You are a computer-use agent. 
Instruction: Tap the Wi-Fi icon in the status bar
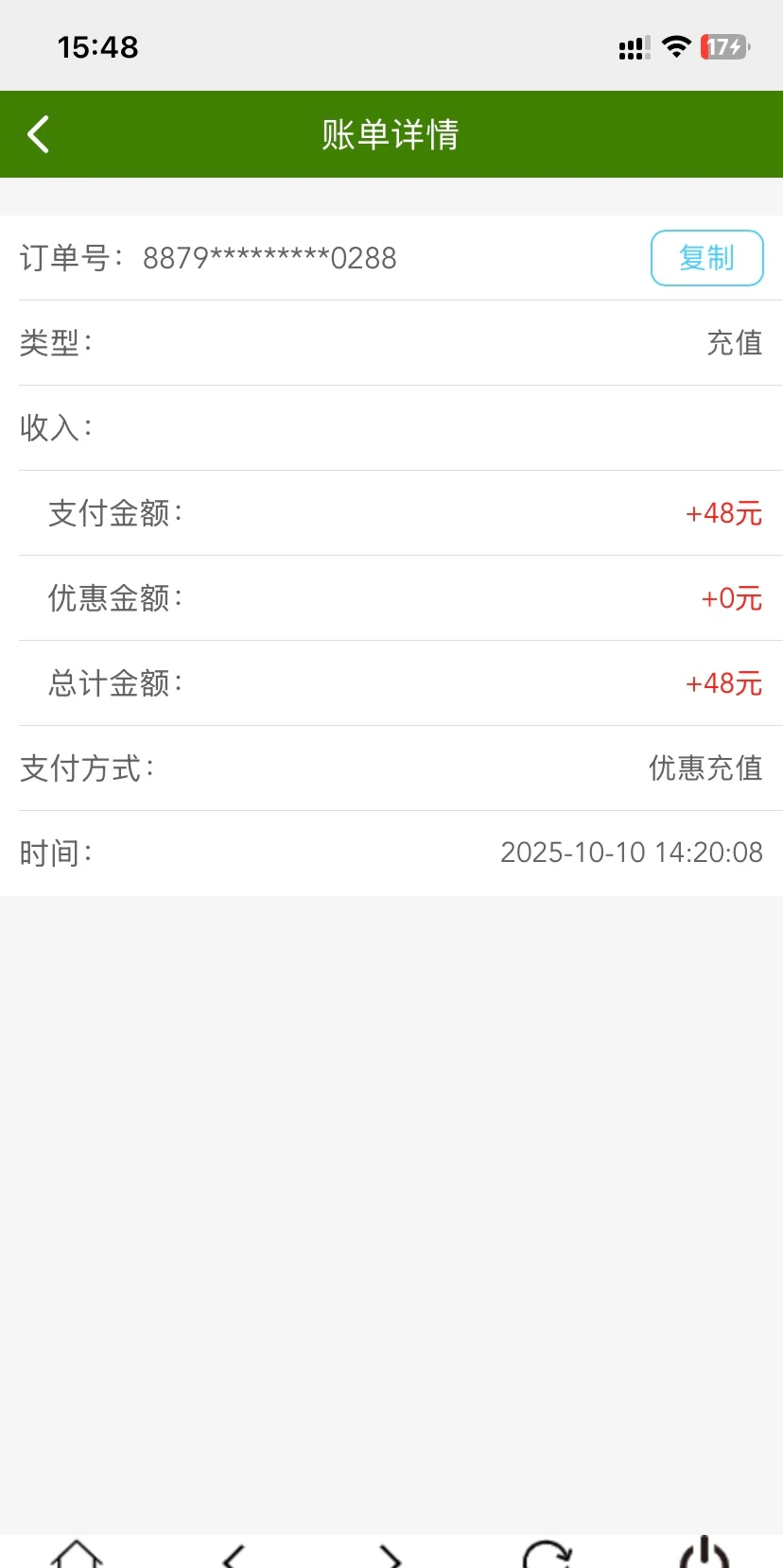(x=676, y=47)
